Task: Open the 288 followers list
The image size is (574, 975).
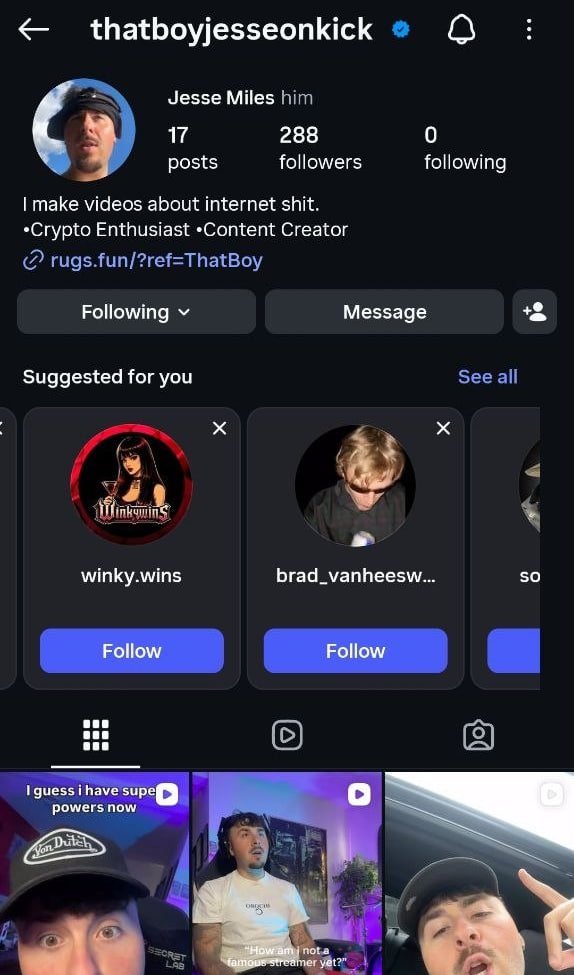Action: click(x=320, y=148)
